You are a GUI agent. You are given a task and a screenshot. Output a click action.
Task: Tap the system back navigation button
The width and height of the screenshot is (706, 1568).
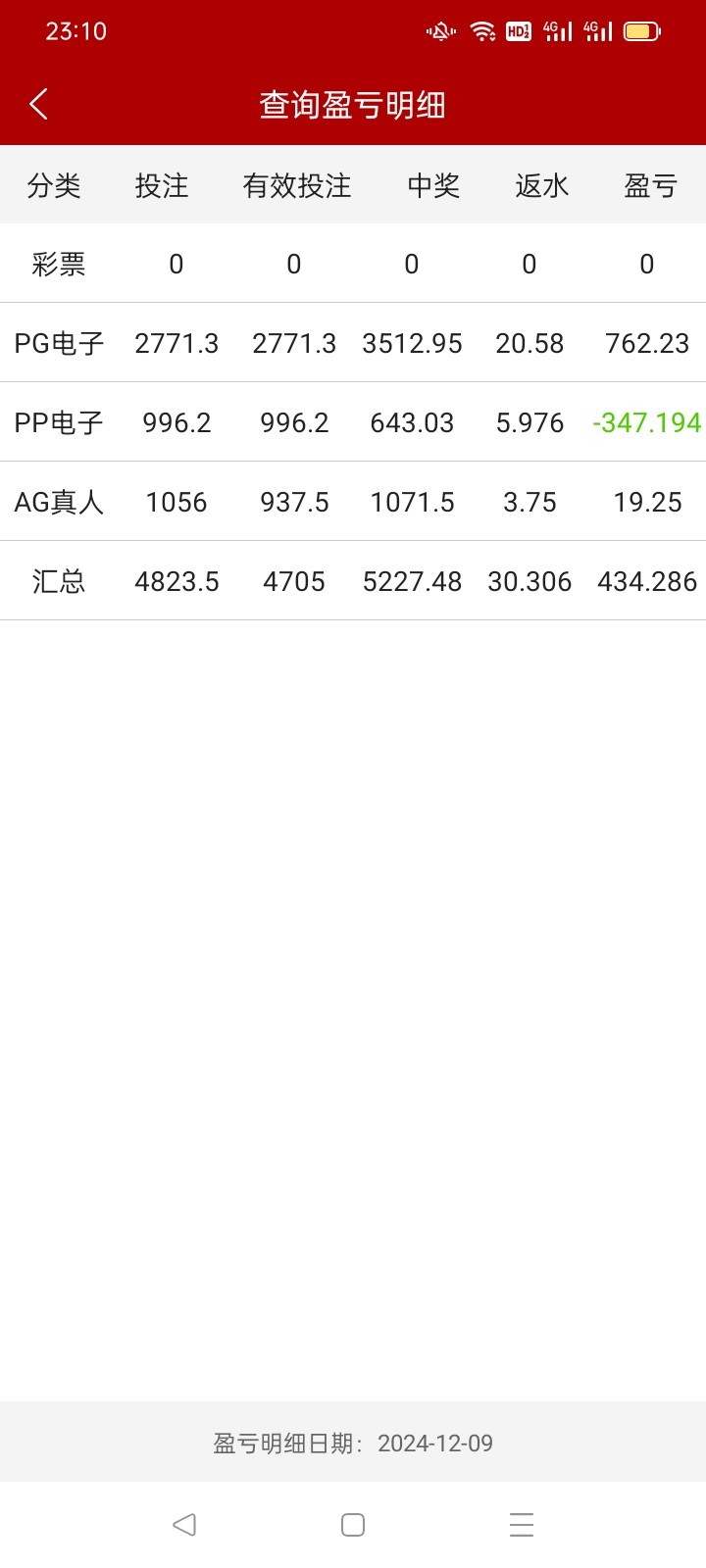(x=184, y=1524)
